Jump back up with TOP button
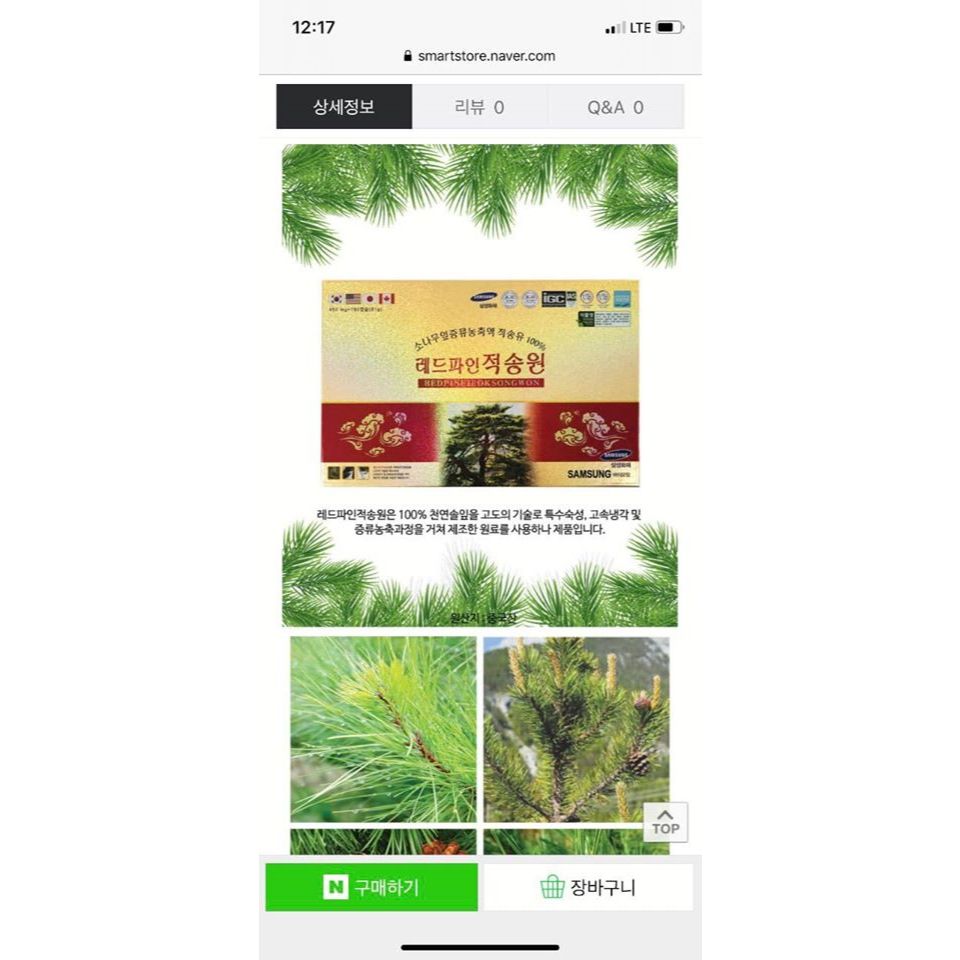 tap(665, 822)
